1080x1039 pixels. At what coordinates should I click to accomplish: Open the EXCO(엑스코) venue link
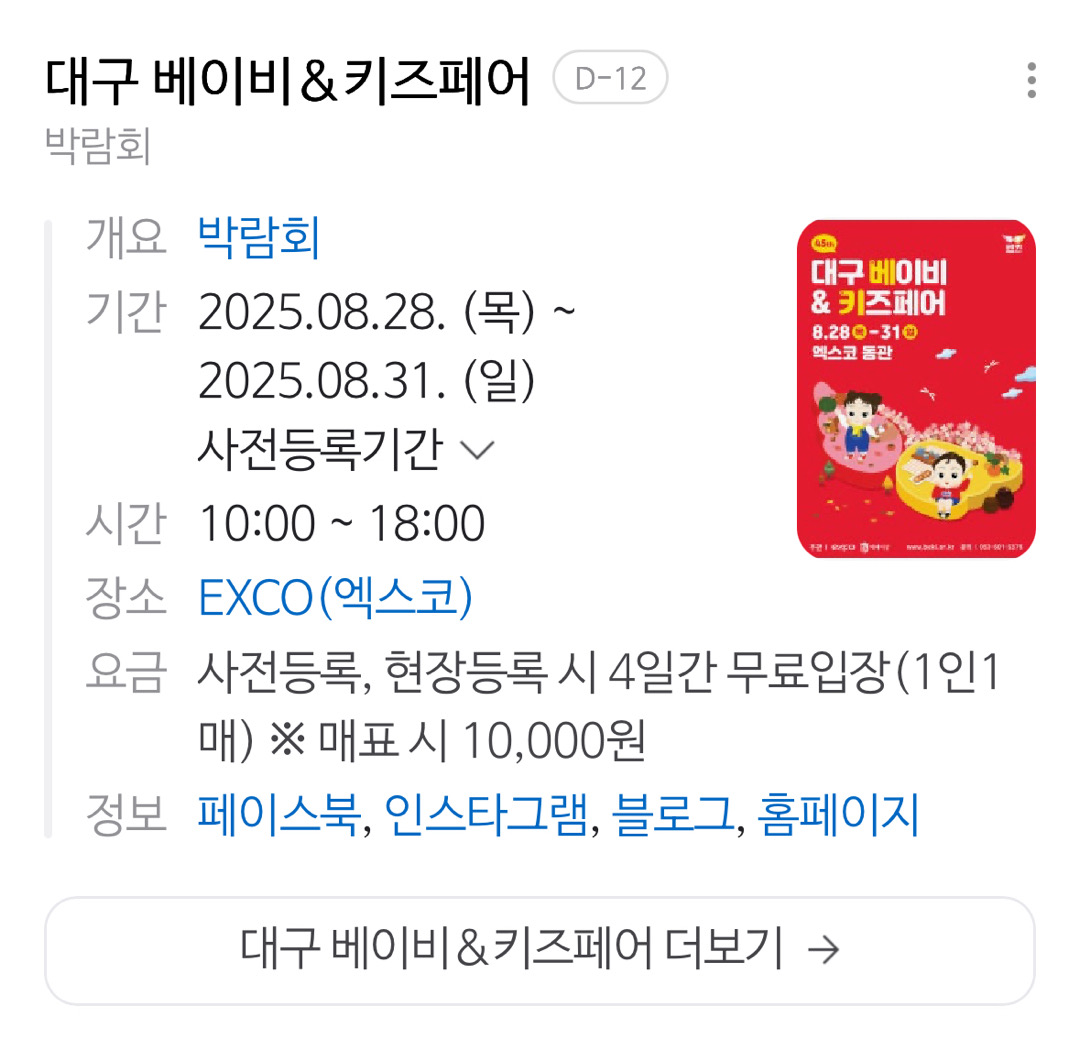[335, 598]
